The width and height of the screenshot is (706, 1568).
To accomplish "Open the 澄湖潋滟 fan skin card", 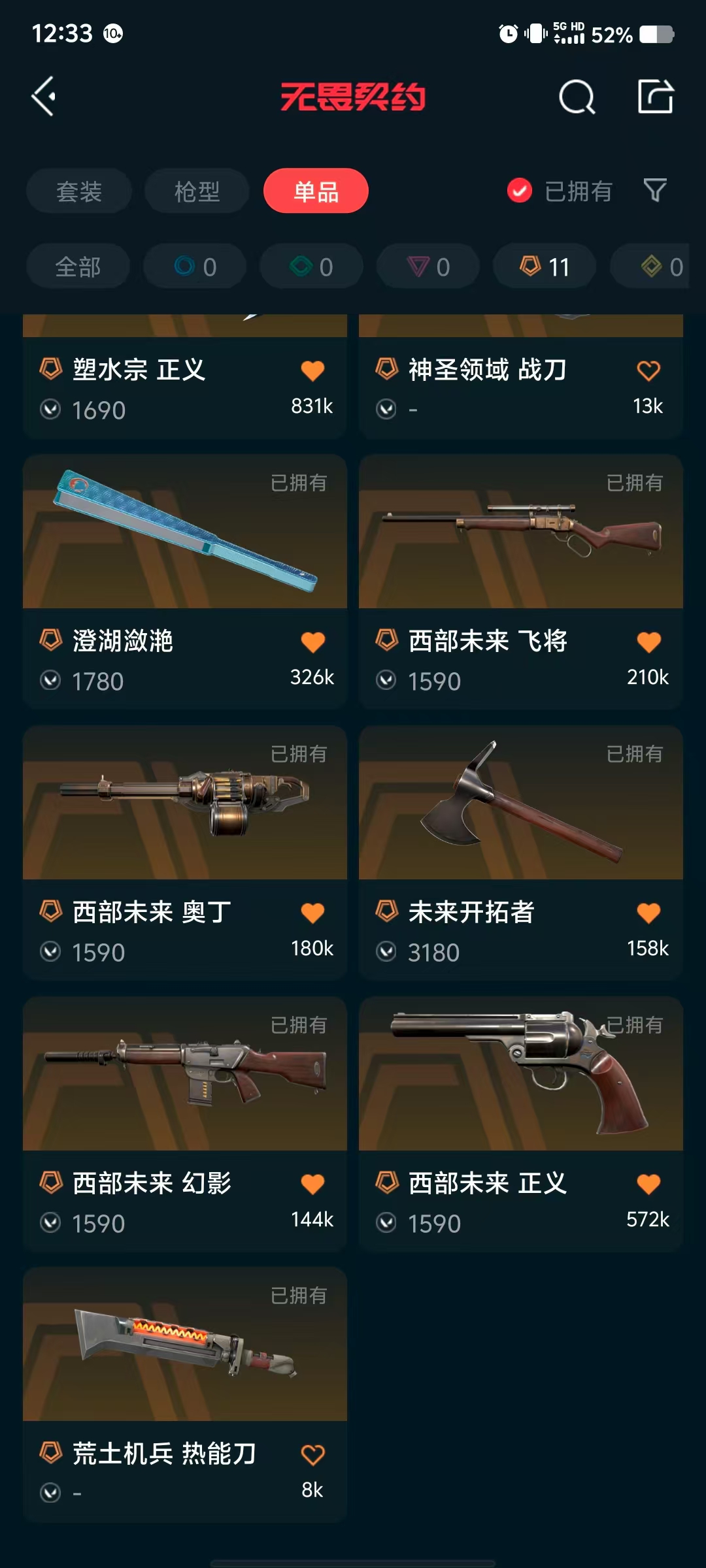I will point(185,581).
